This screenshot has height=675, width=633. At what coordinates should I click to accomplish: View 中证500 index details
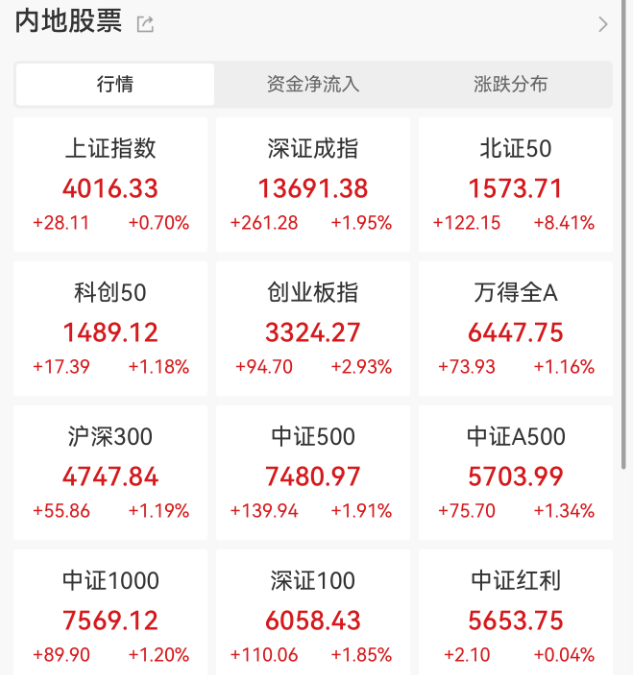click(x=313, y=474)
